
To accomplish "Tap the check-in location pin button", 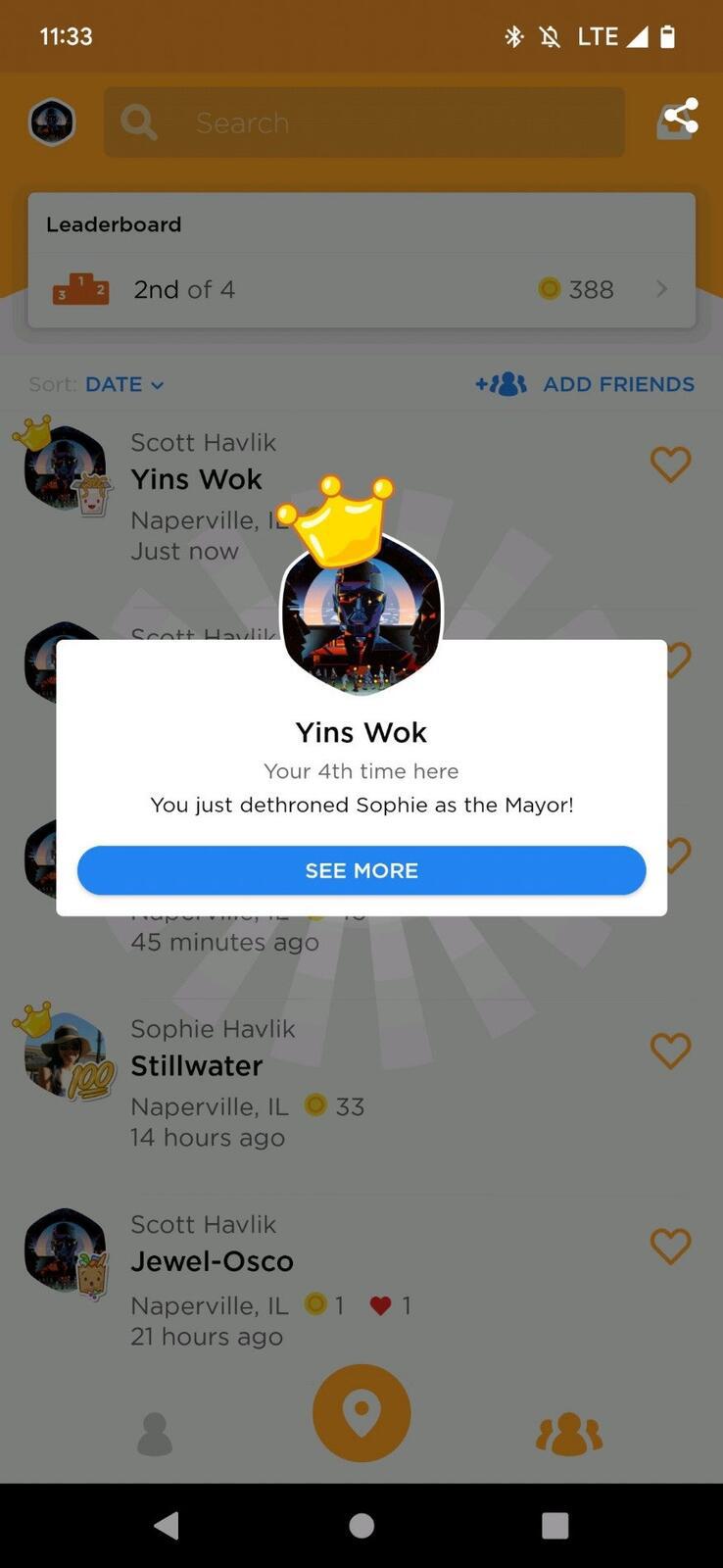I will tap(361, 1413).
